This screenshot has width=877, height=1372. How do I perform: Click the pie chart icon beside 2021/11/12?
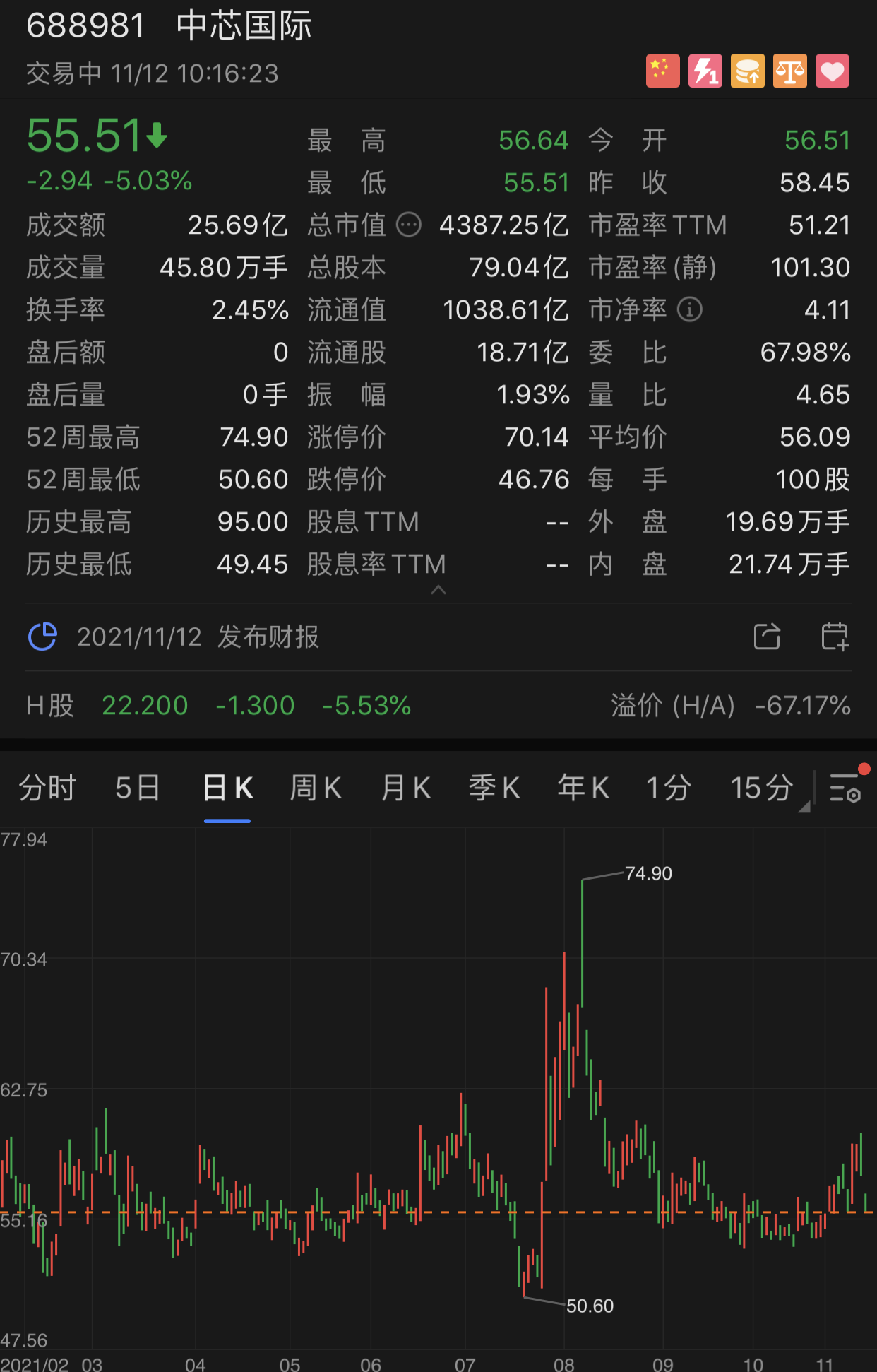(43, 636)
